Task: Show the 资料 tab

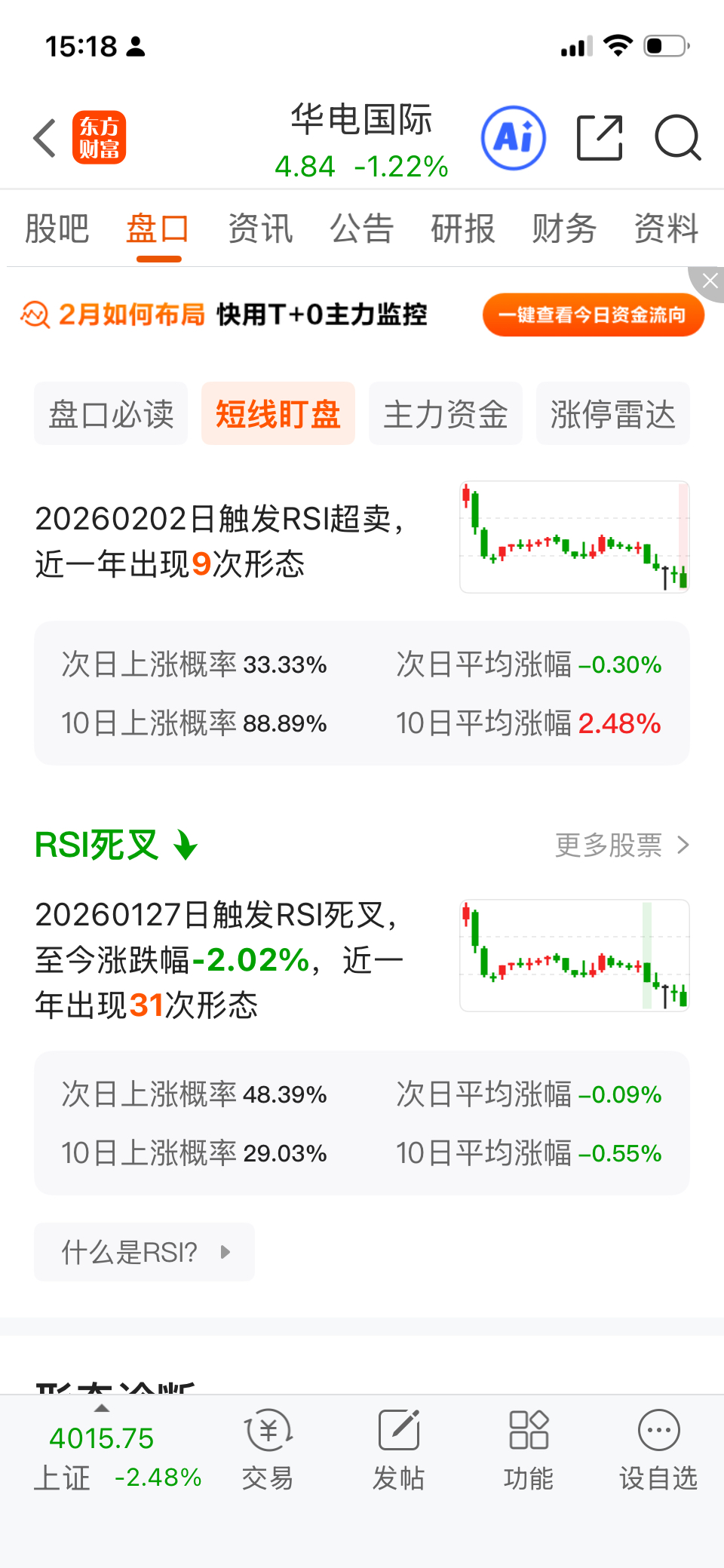Action: point(666,229)
